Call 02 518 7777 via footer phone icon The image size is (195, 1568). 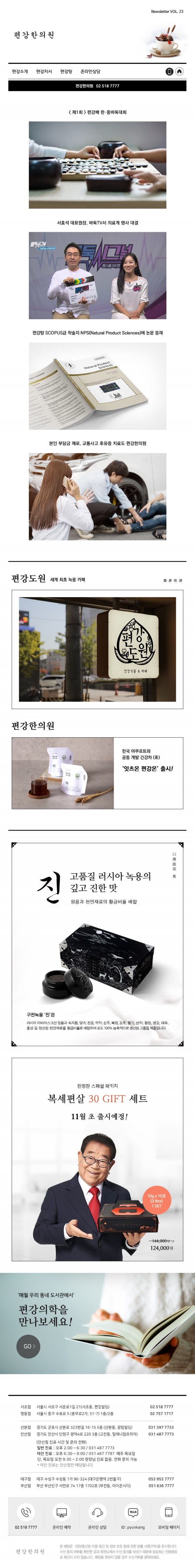click(26, 1512)
